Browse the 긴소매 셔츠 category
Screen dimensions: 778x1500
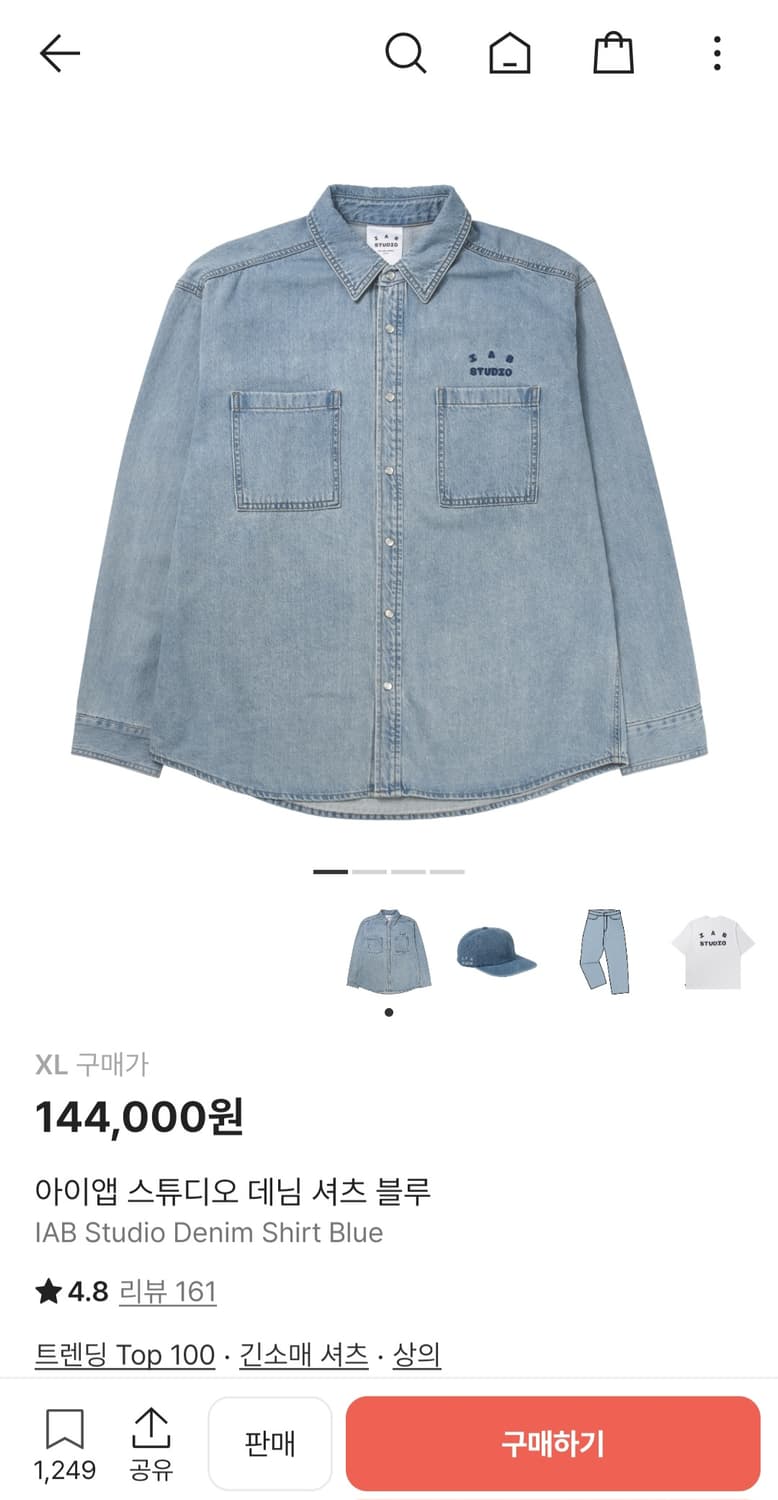pyautogui.click(x=304, y=1355)
